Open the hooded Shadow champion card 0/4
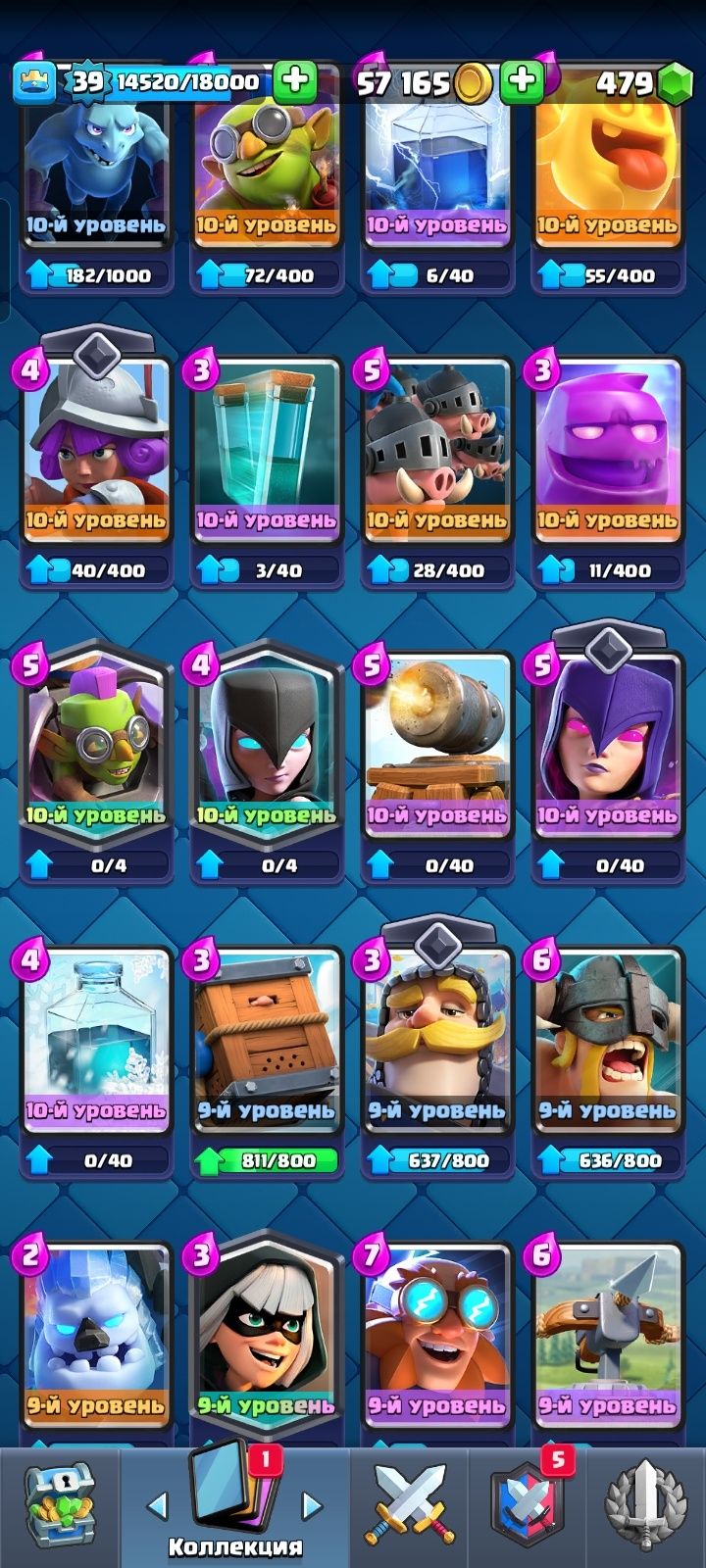Viewport: 706px width, 1568px height. 267,750
